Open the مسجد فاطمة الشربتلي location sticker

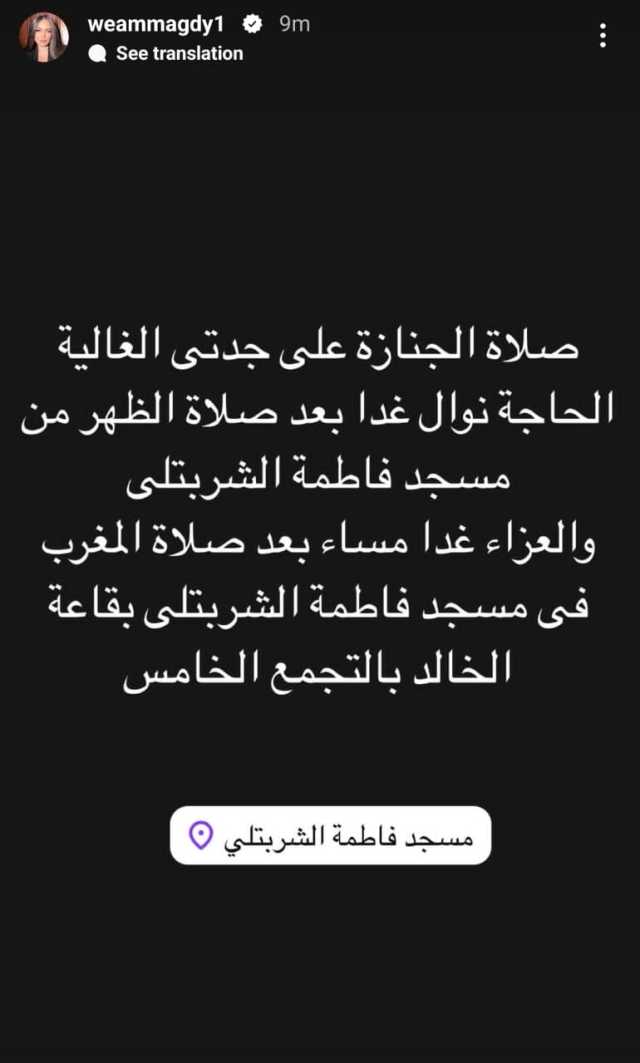coord(329,835)
